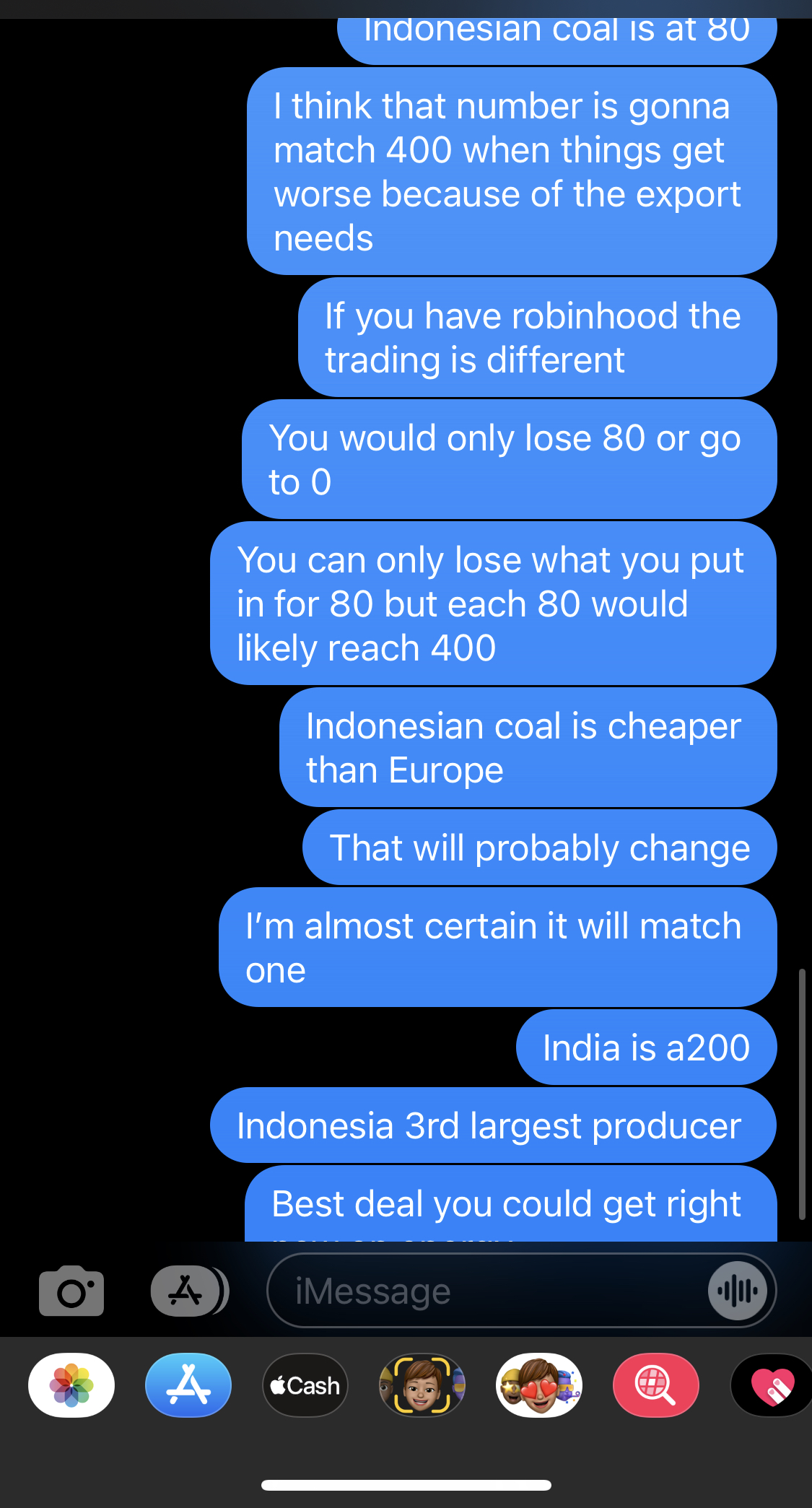Send money with Apple Cash
The width and height of the screenshot is (812, 1508).
[305, 1385]
